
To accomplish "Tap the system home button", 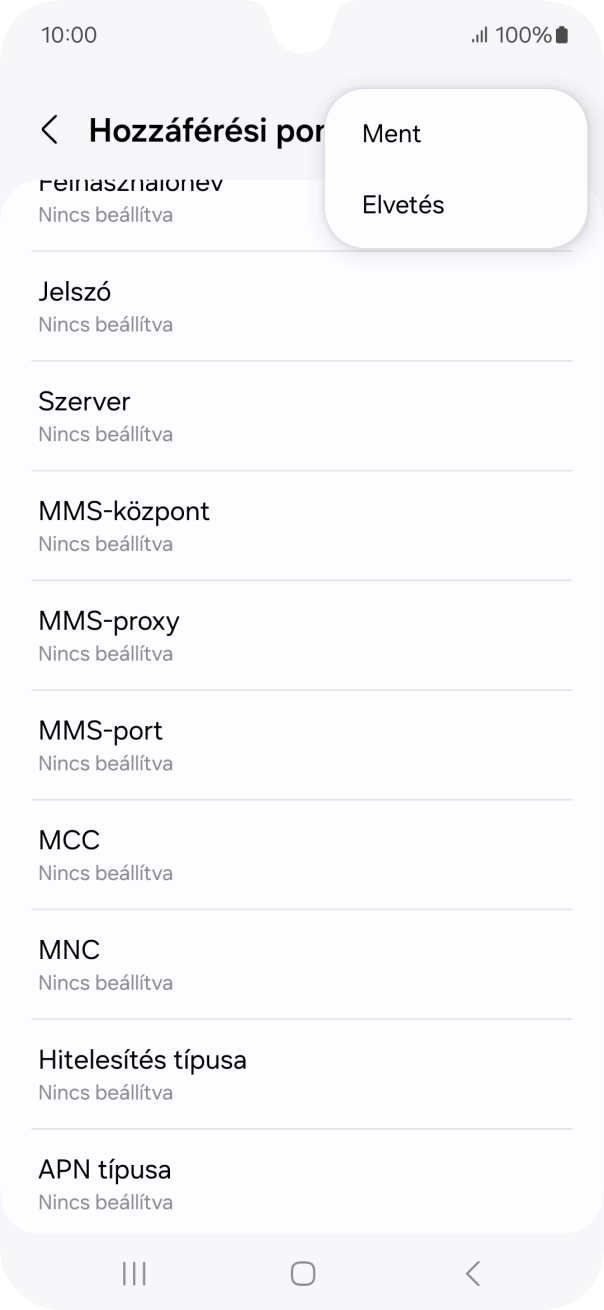I will tap(302, 1273).
